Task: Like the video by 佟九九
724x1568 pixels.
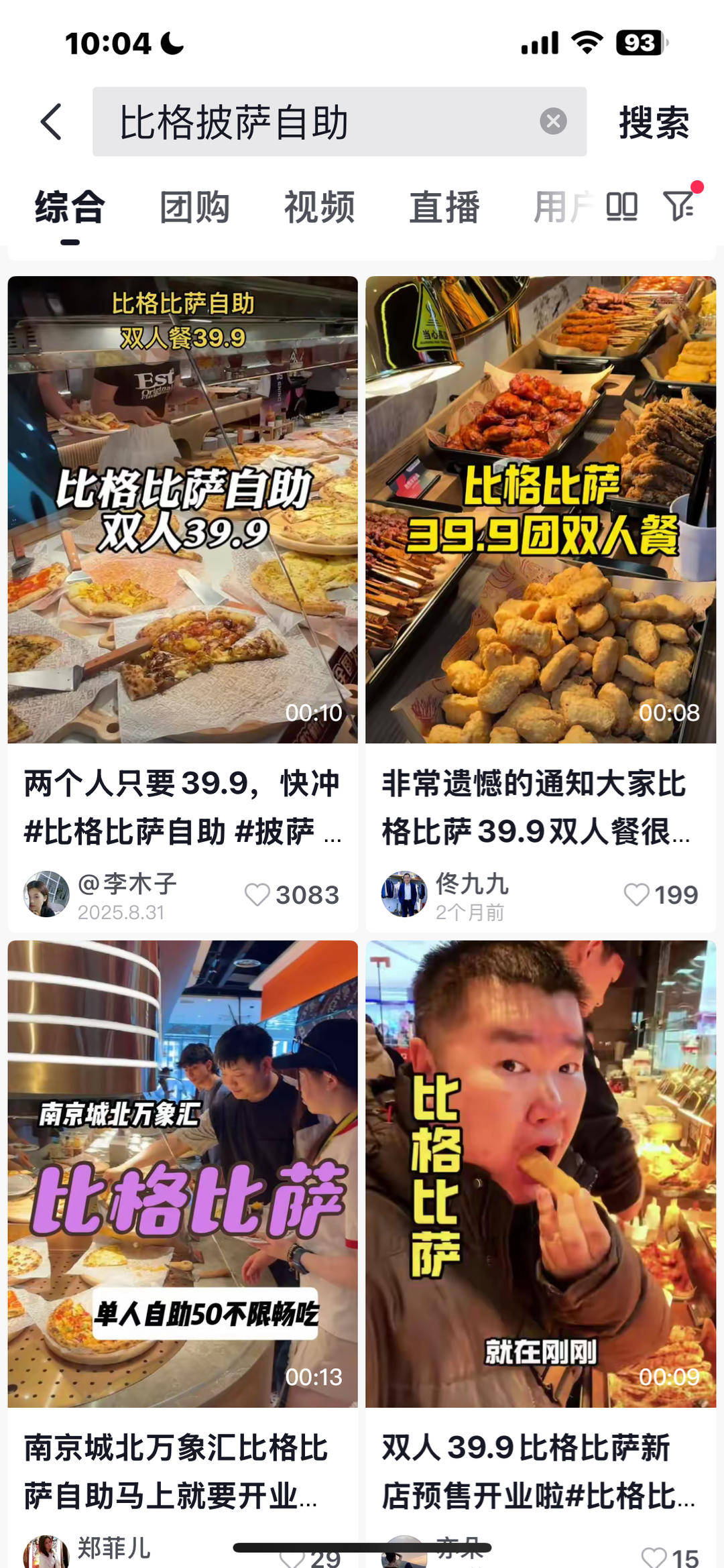Action: point(636,894)
